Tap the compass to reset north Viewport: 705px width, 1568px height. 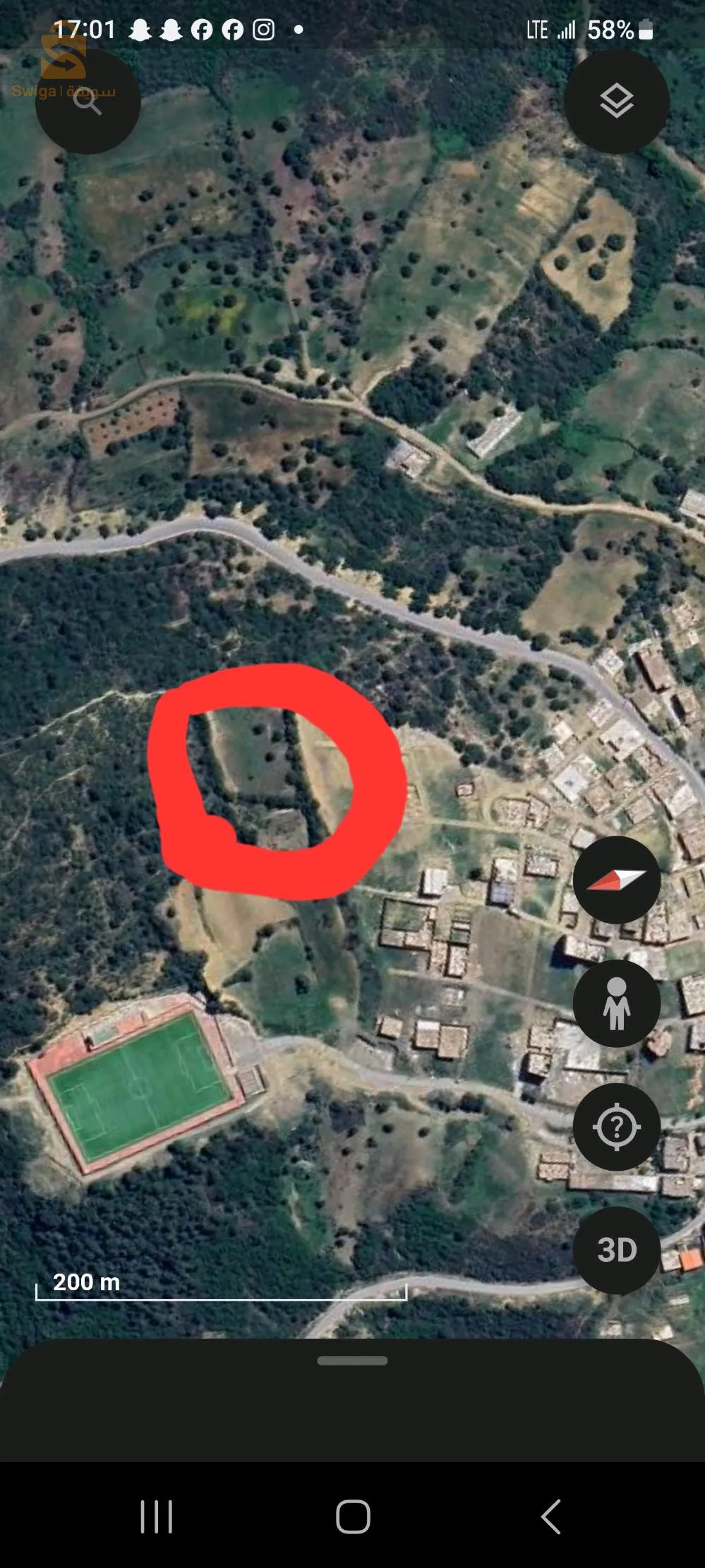pos(616,880)
